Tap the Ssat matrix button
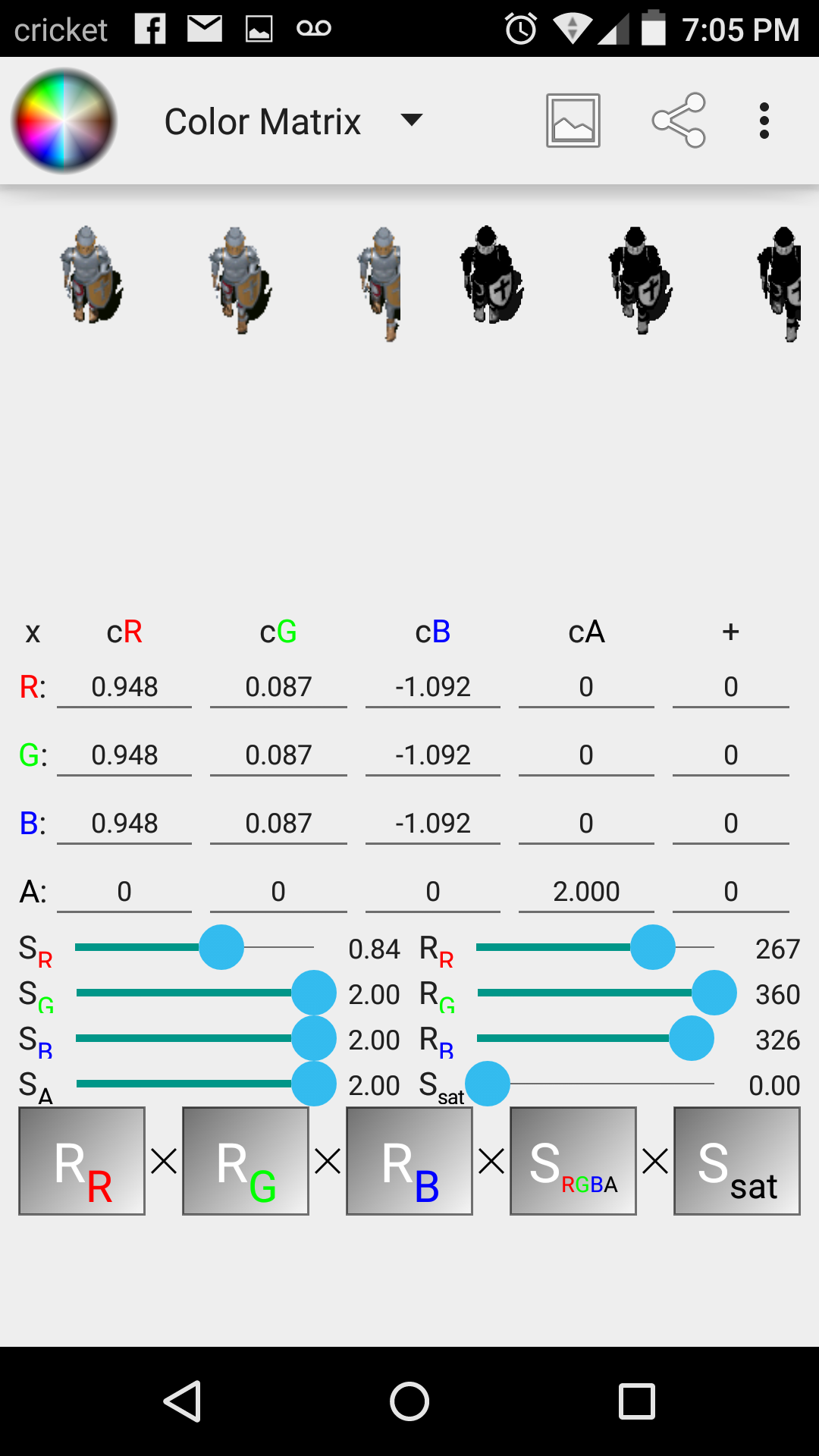The height and width of the screenshot is (1456, 819). [737, 1161]
